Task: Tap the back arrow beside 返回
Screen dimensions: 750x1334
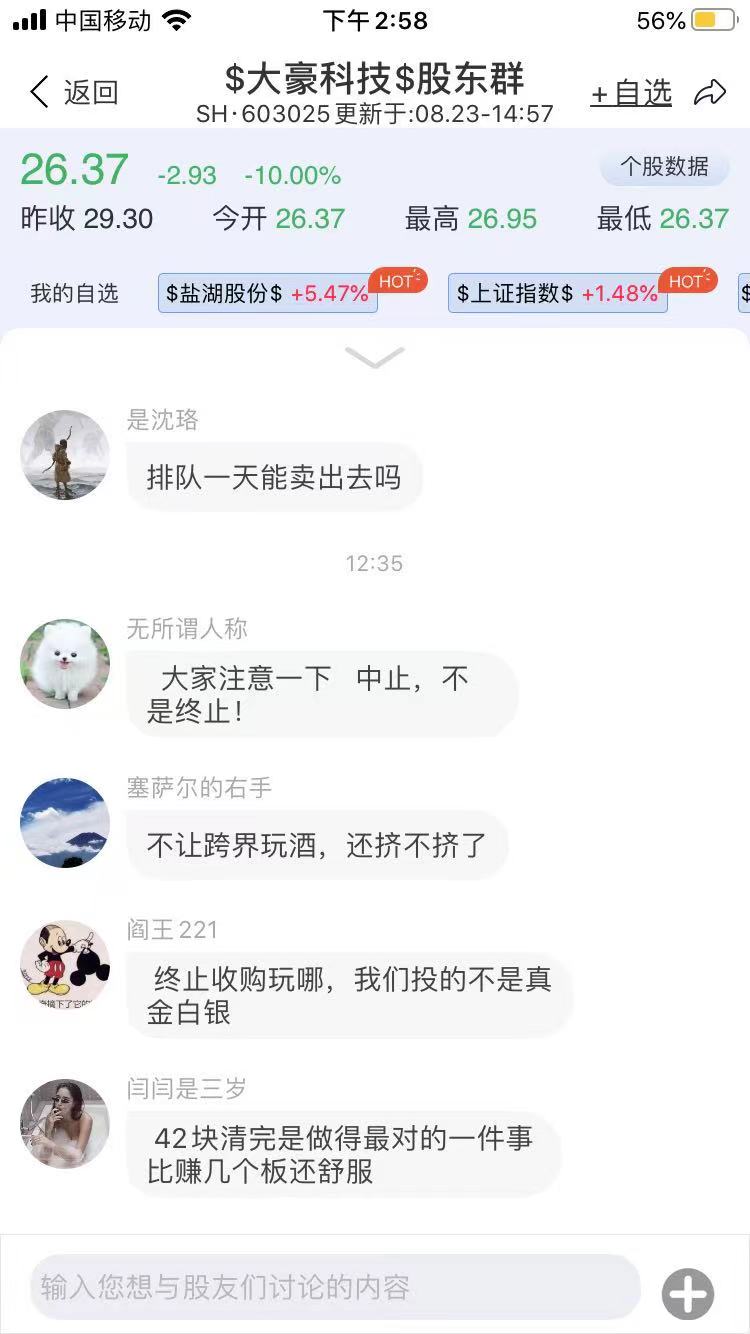Action: [38, 90]
